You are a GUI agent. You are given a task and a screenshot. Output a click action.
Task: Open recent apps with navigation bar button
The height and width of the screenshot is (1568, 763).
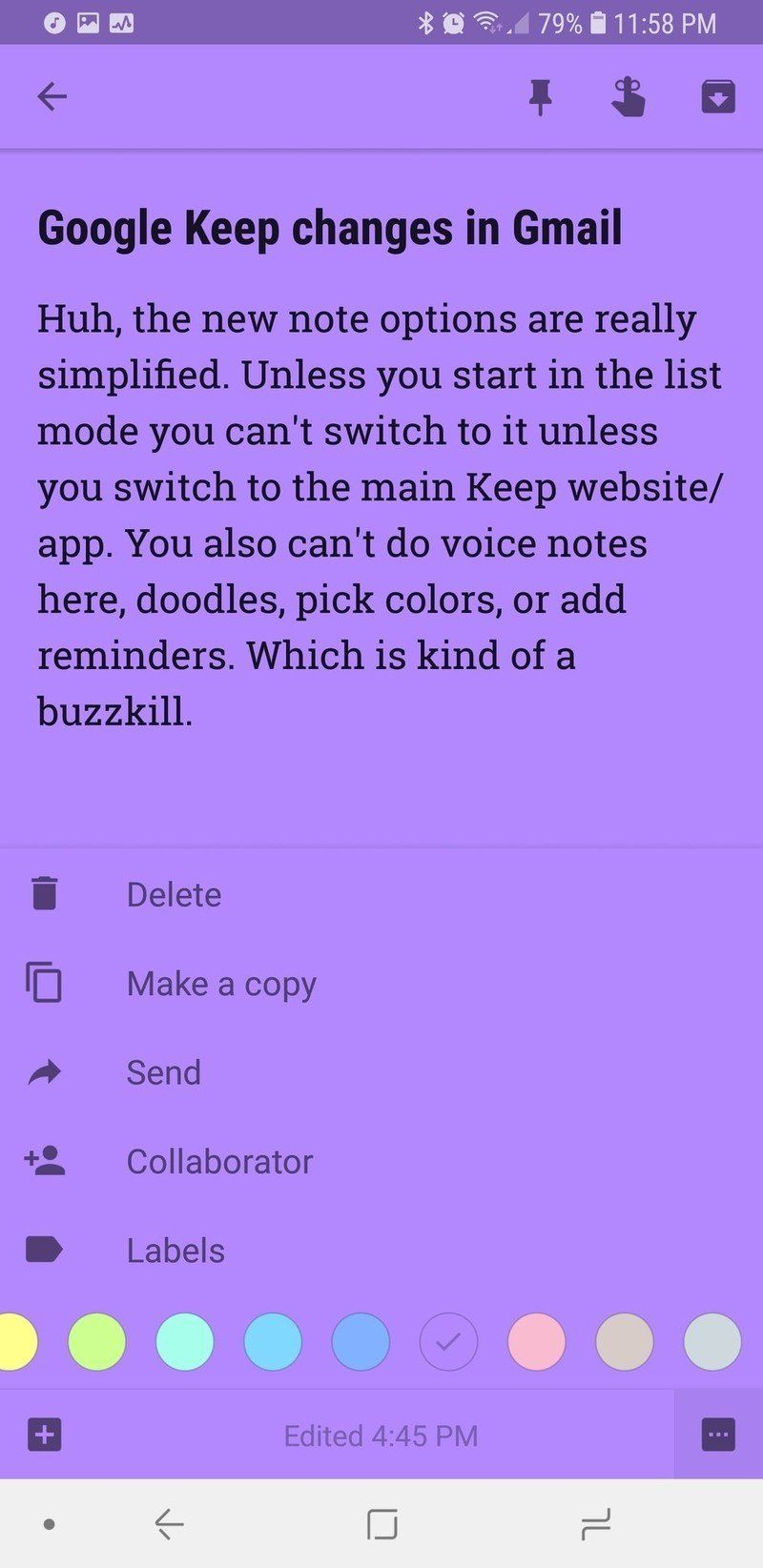[x=595, y=1524]
